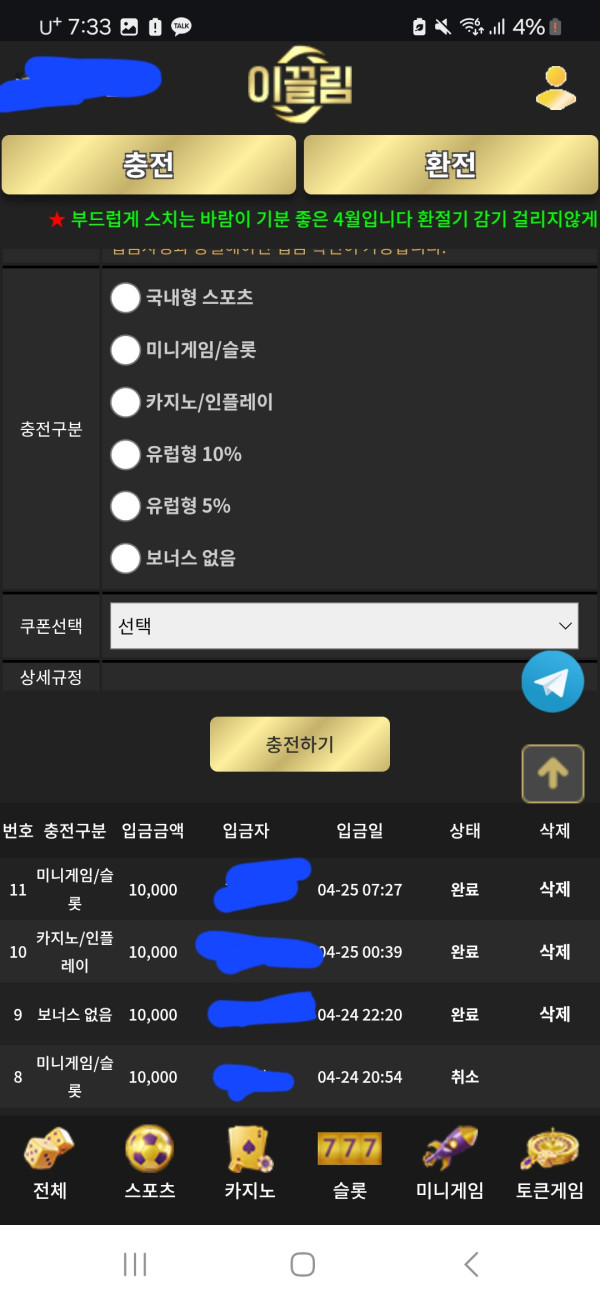Viewport: 600px width, 1300px height.
Task: Go back with the system back button
Action: (x=471, y=1264)
